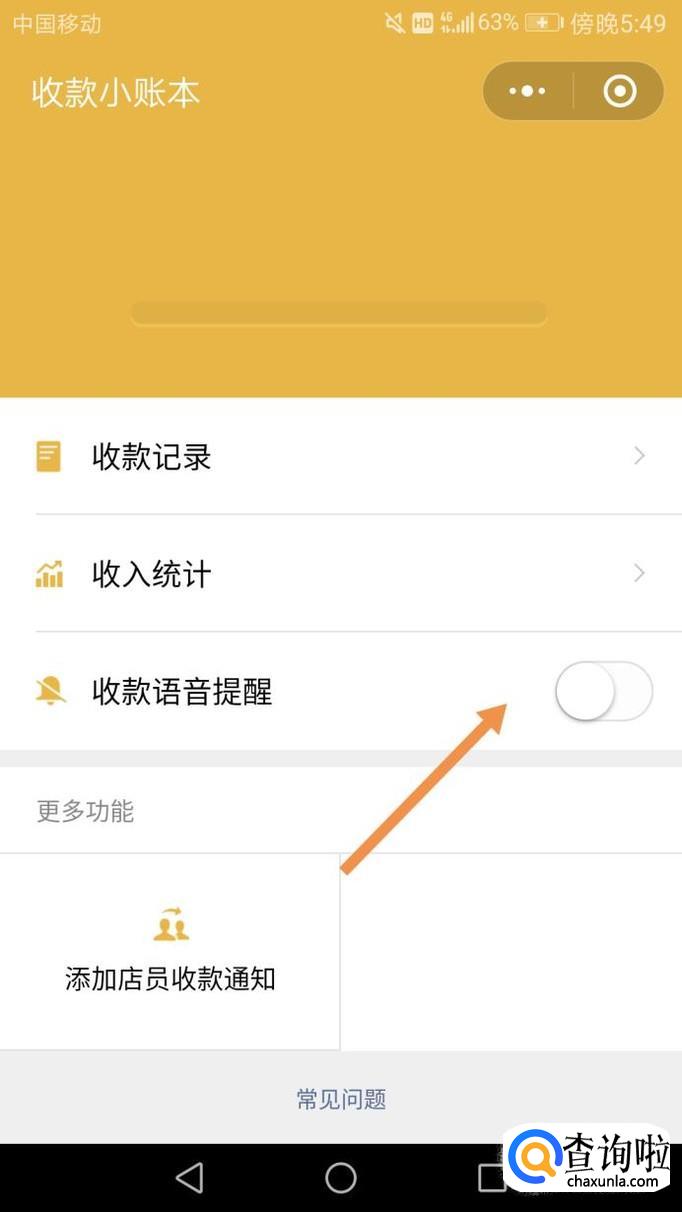Open 添加店员收款通知

pyautogui.click(x=170, y=952)
